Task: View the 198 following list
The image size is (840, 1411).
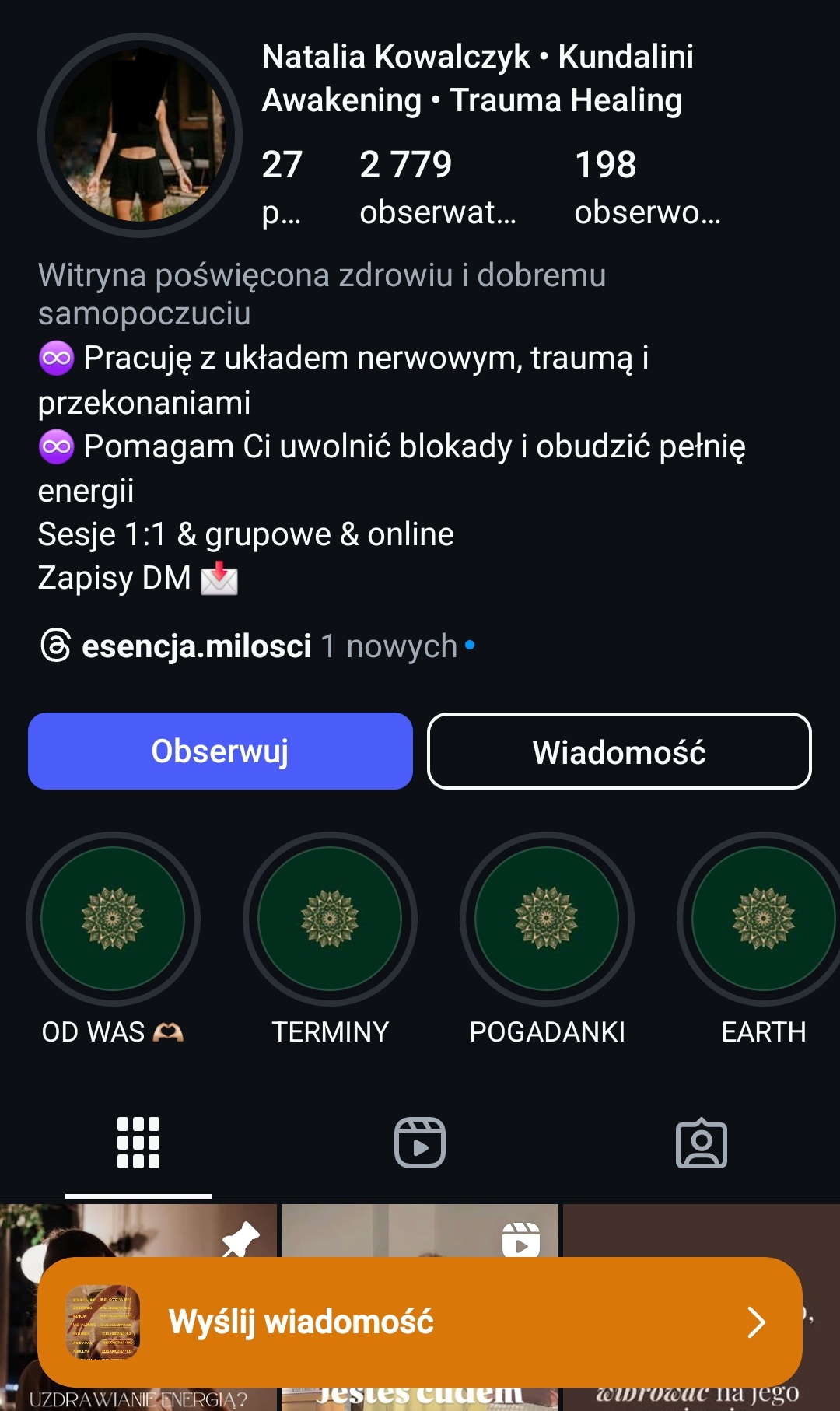Action: (x=647, y=187)
